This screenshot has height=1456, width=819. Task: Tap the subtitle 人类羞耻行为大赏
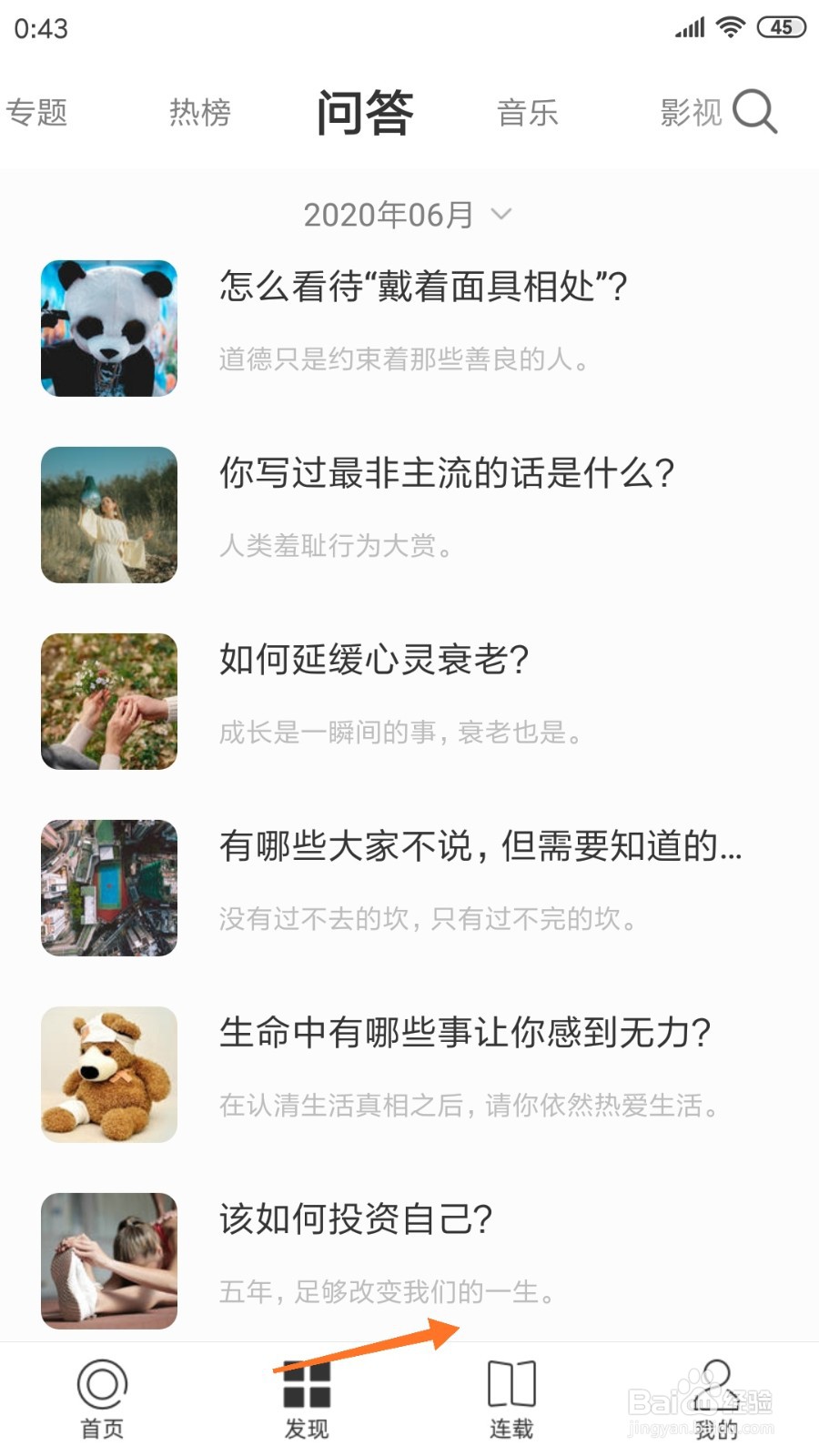pos(336,547)
